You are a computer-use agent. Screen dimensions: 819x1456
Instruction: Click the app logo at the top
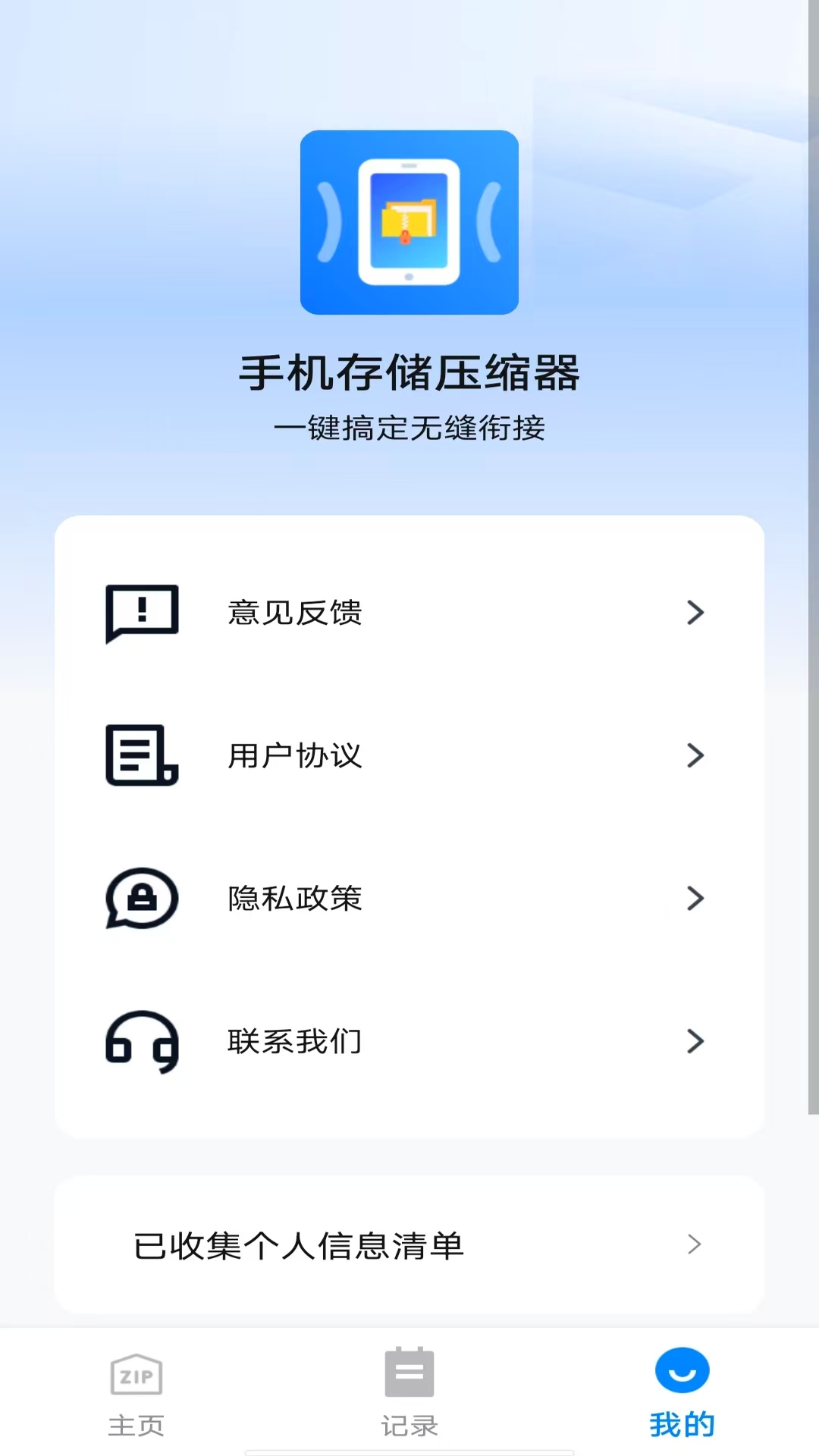pyautogui.click(x=409, y=222)
